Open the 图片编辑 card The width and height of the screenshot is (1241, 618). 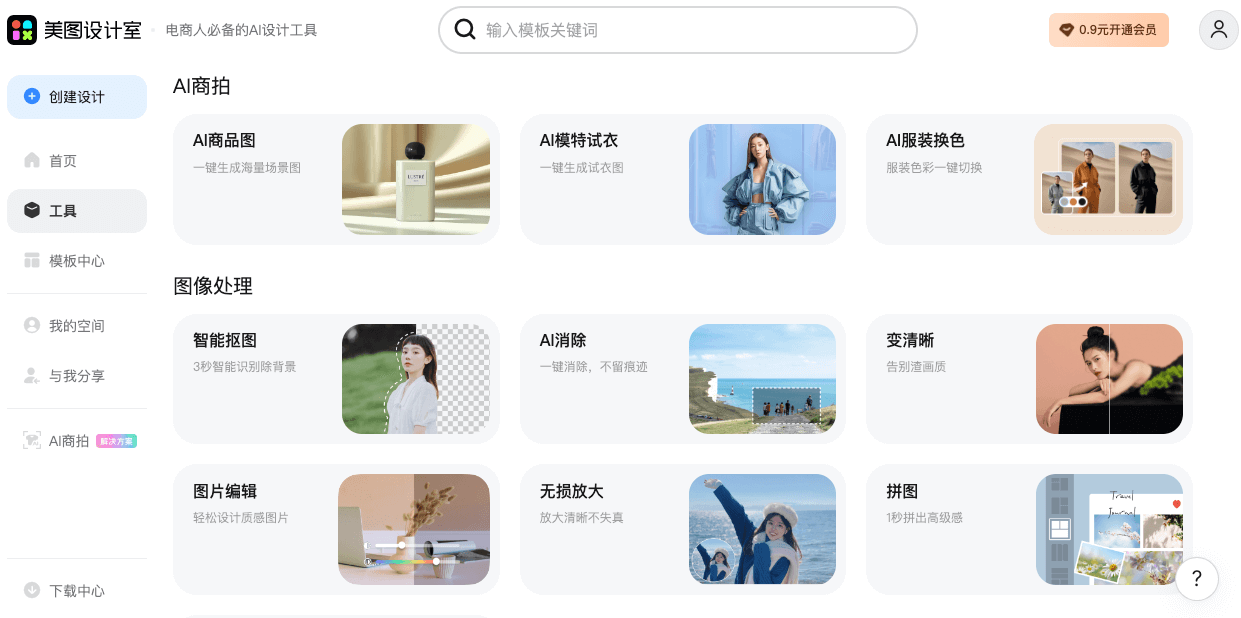pyautogui.click(x=336, y=529)
